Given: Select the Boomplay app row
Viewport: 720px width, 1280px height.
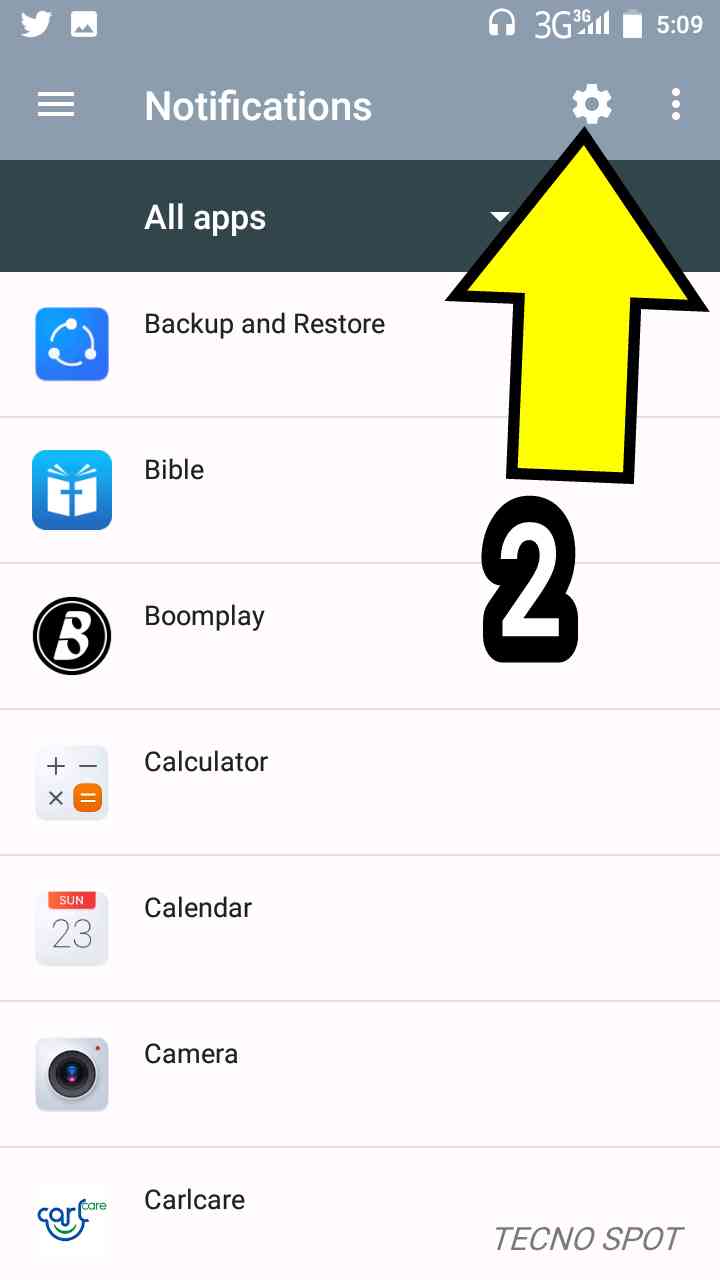Looking at the screenshot, I should coord(360,636).
